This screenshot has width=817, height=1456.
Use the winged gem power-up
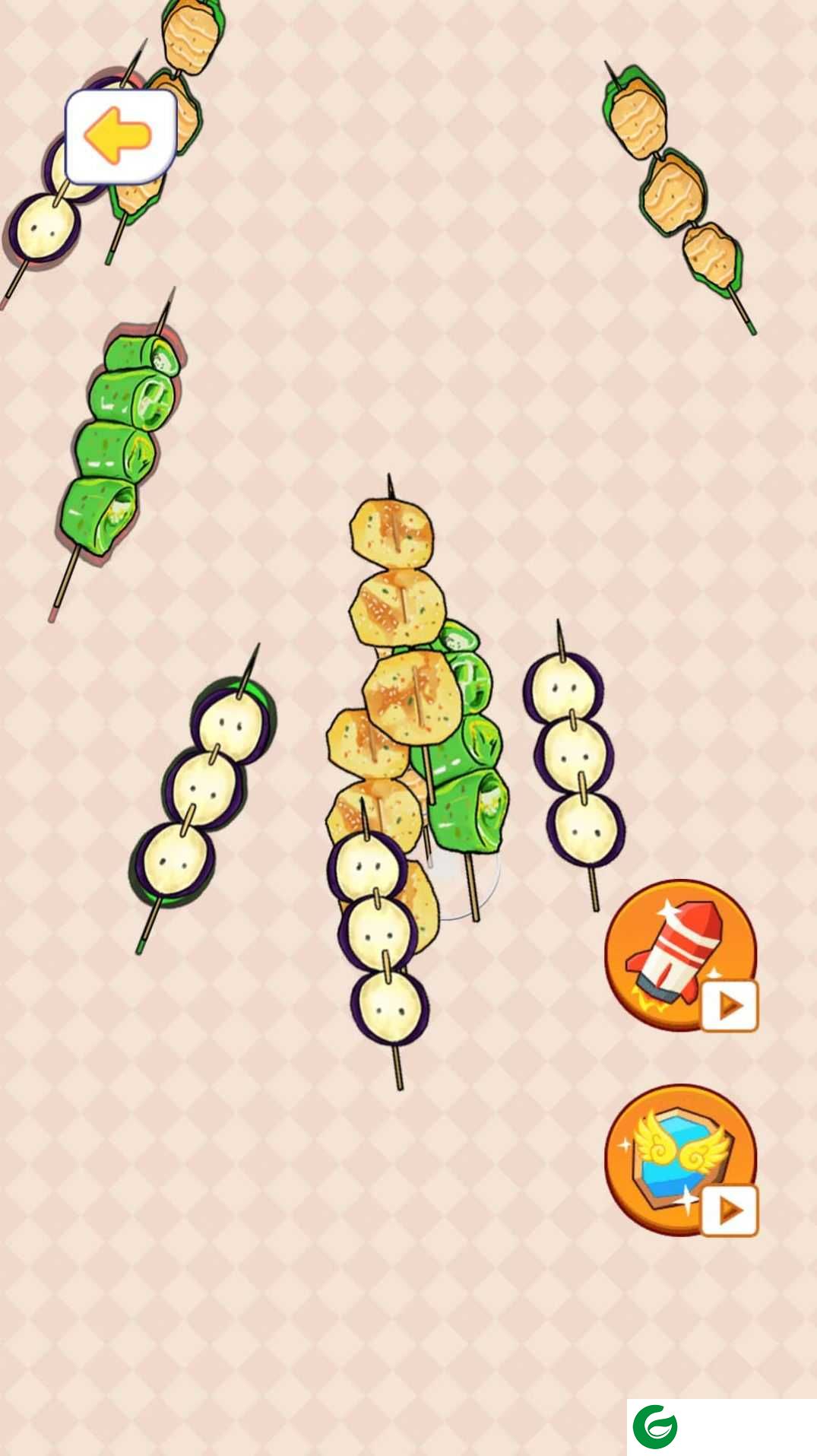tap(679, 1159)
